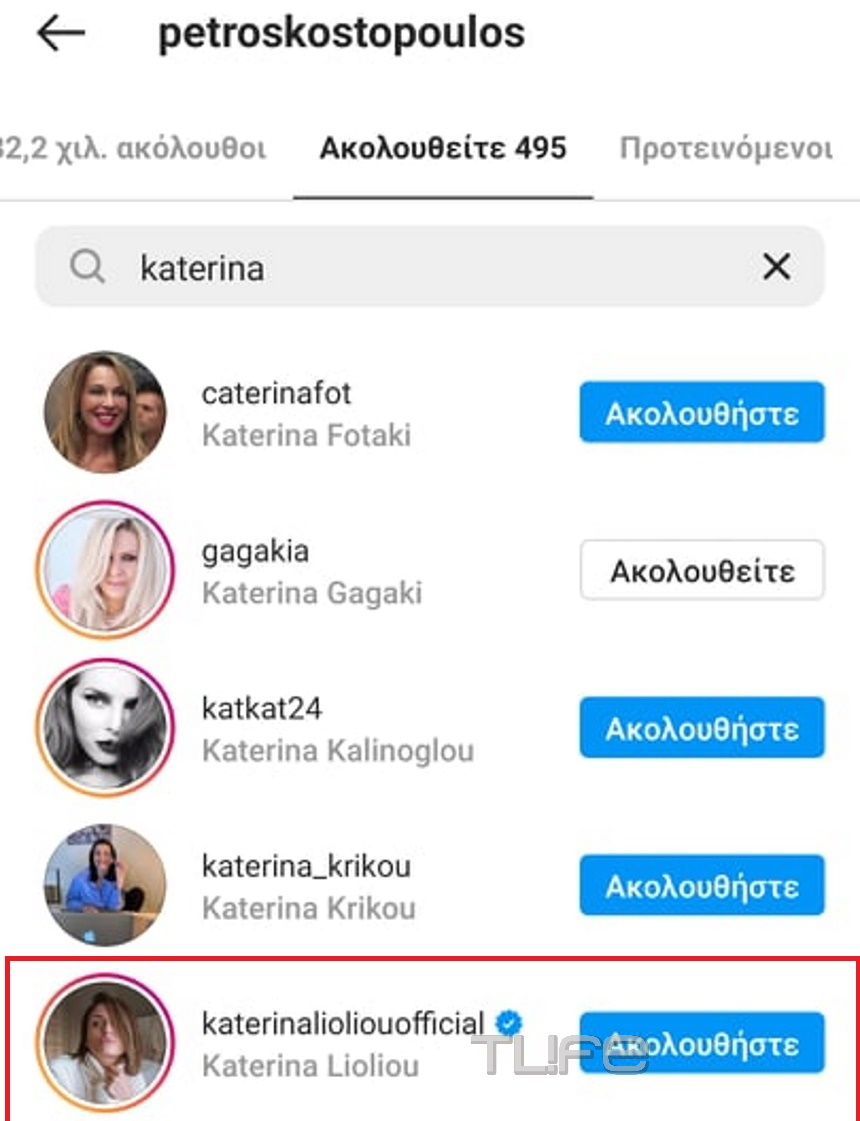Select the Ακολουθείτε 495 tab
Viewport: 860px width, 1121px height.
pyautogui.click(x=443, y=149)
